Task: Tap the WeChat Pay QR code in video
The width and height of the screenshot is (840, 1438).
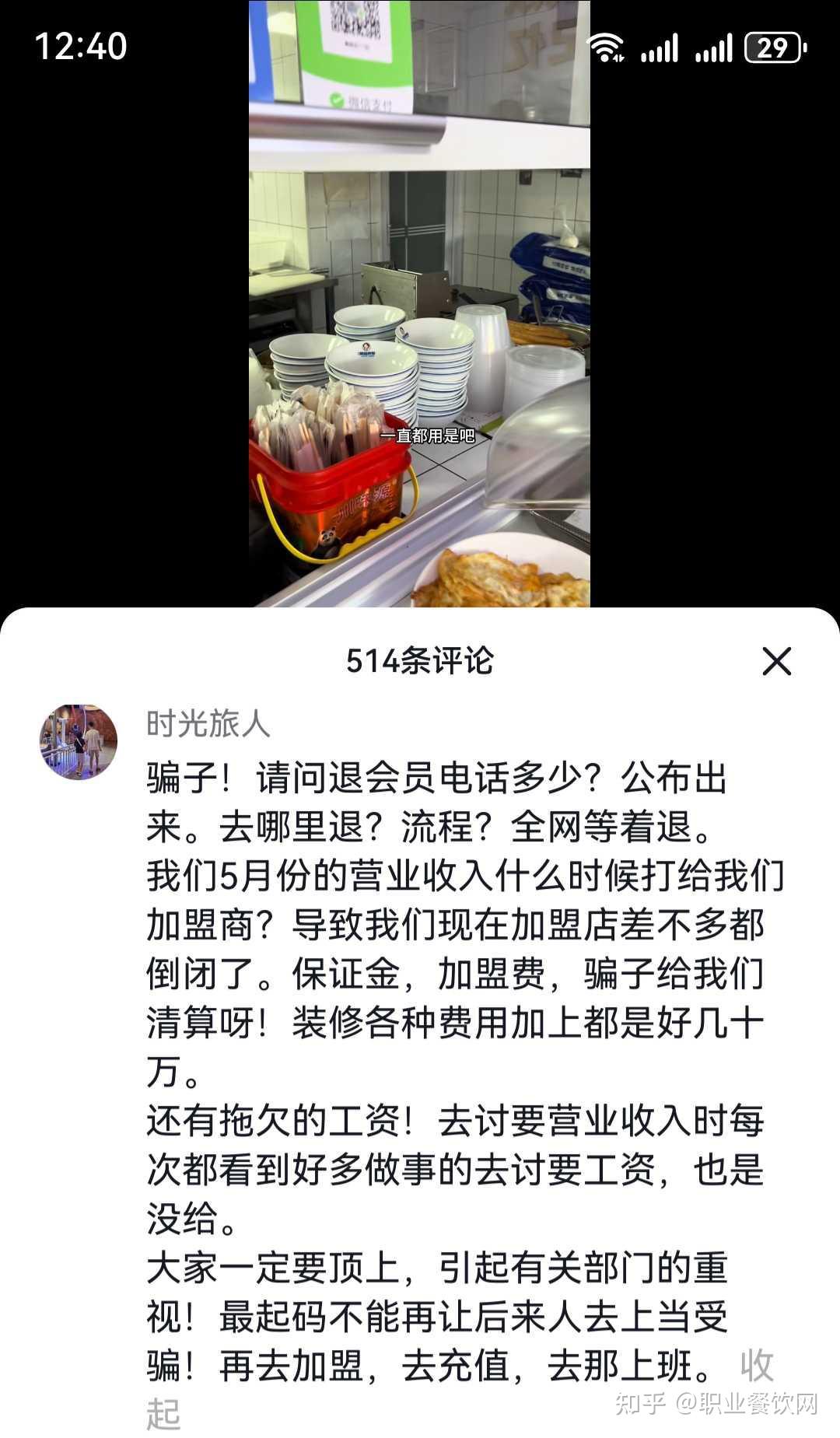Action: pyautogui.click(x=357, y=23)
